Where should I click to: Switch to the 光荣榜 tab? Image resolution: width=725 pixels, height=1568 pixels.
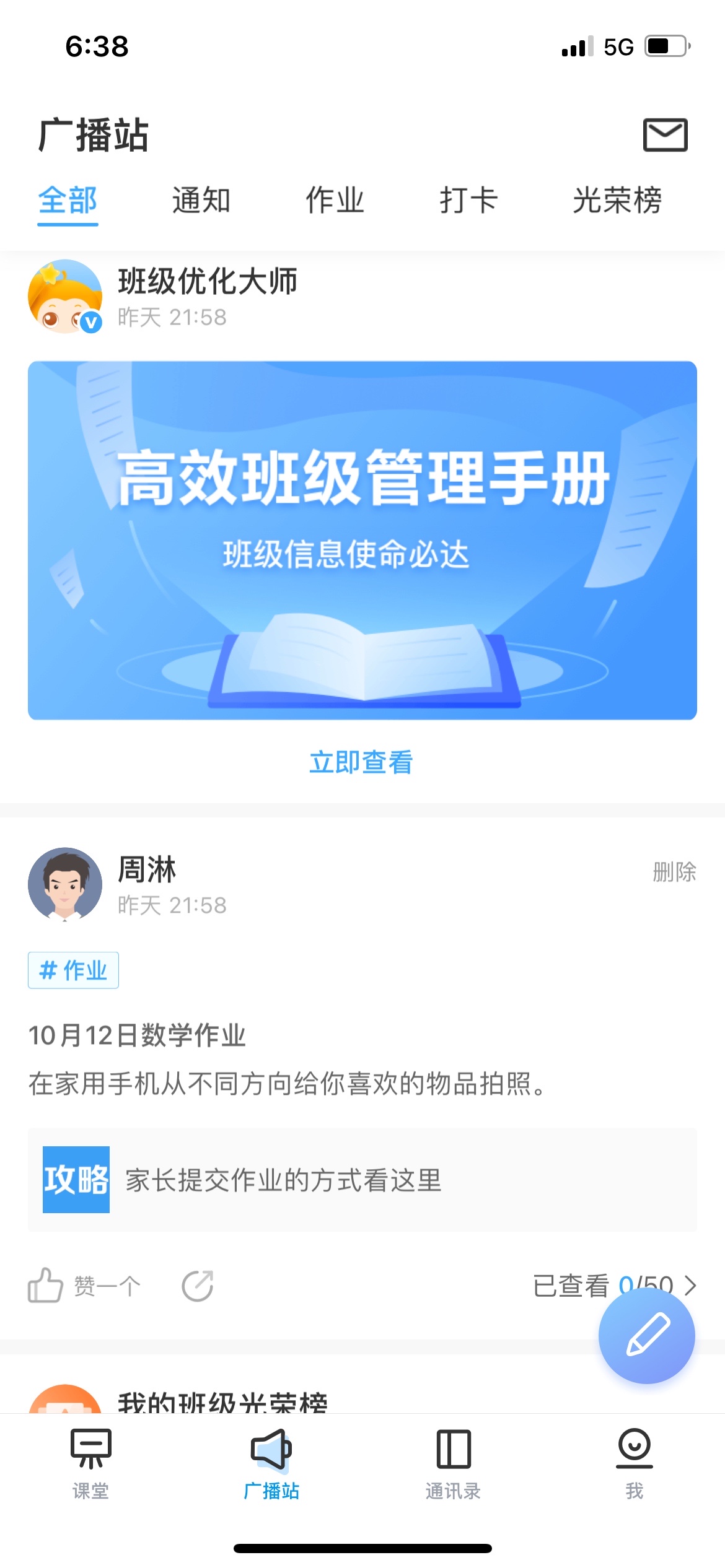pyautogui.click(x=617, y=201)
